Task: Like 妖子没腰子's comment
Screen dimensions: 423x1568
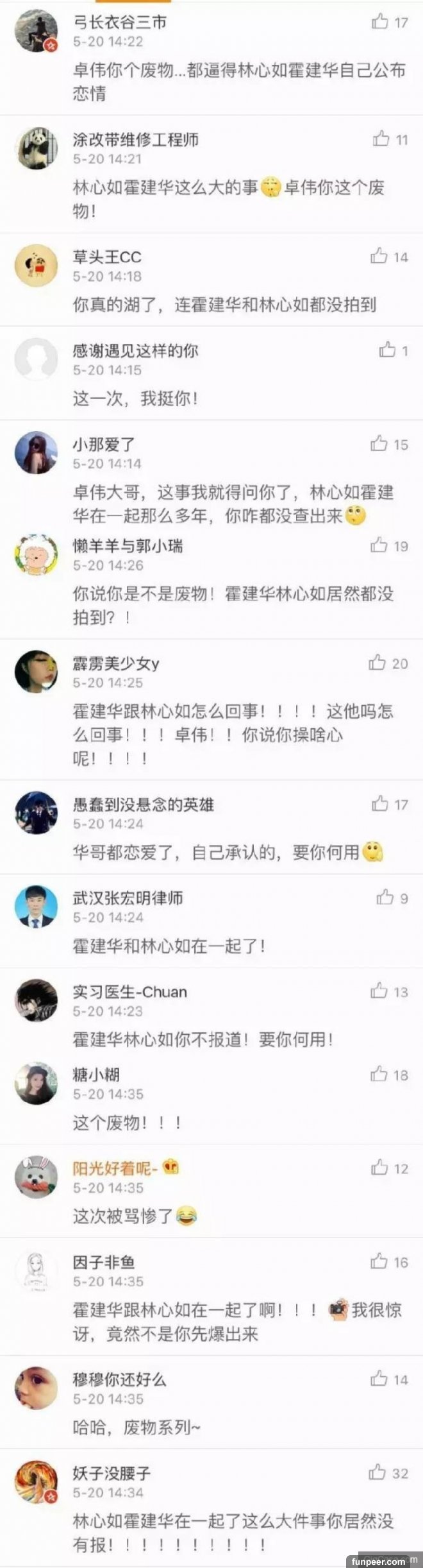Action: 377,1472
